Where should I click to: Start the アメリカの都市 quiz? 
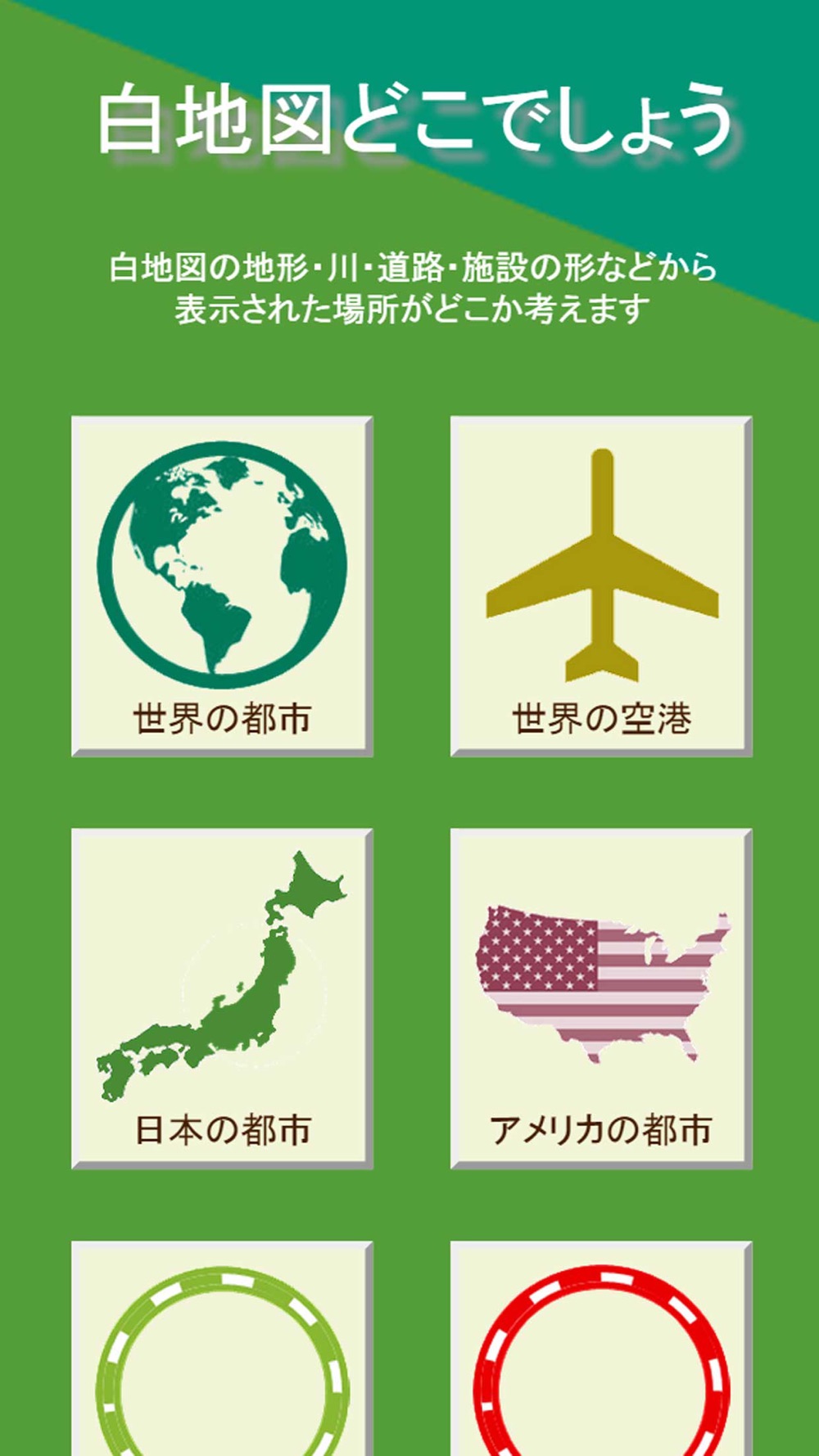601,998
